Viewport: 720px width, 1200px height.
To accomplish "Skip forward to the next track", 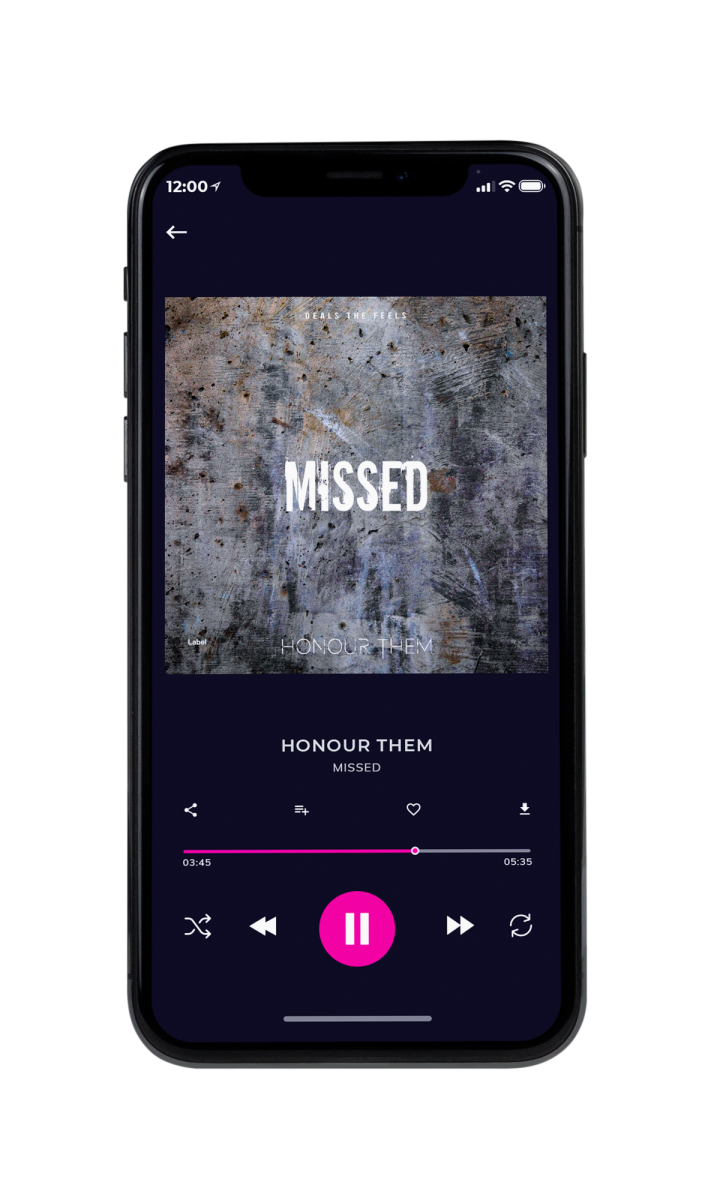I will 460,926.
